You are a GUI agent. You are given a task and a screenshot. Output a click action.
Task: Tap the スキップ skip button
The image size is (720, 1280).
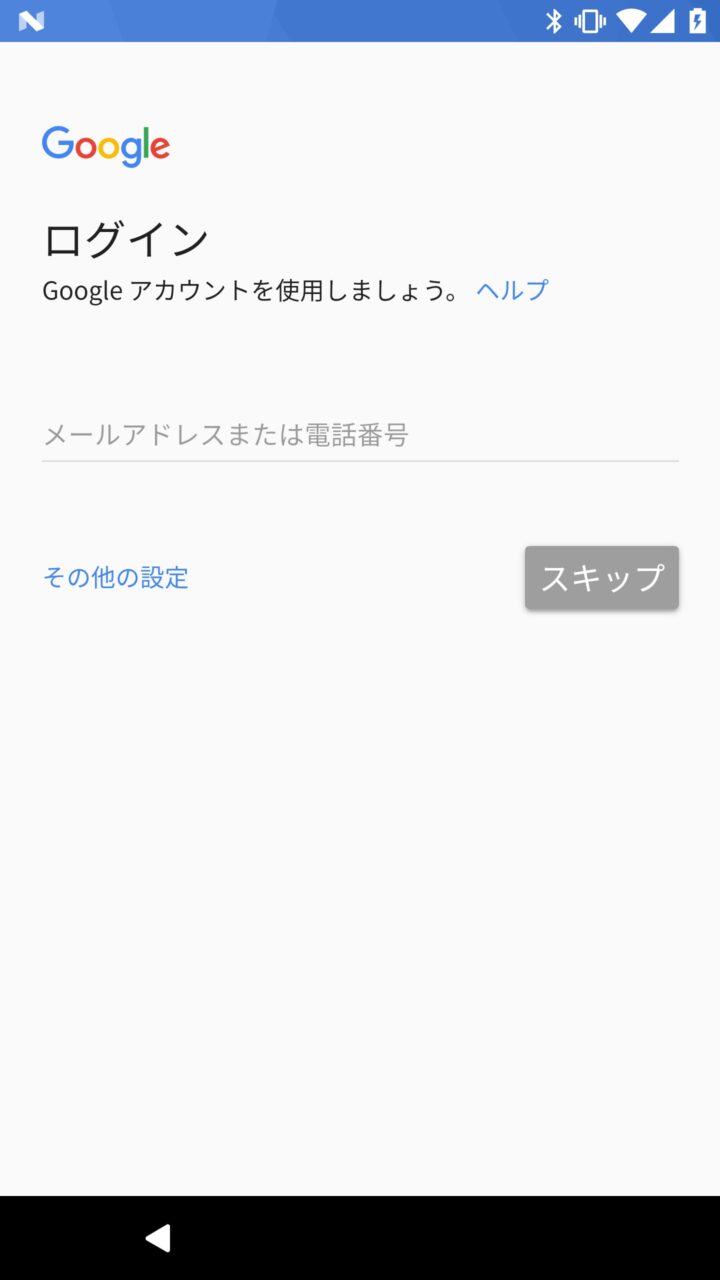point(601,577)
